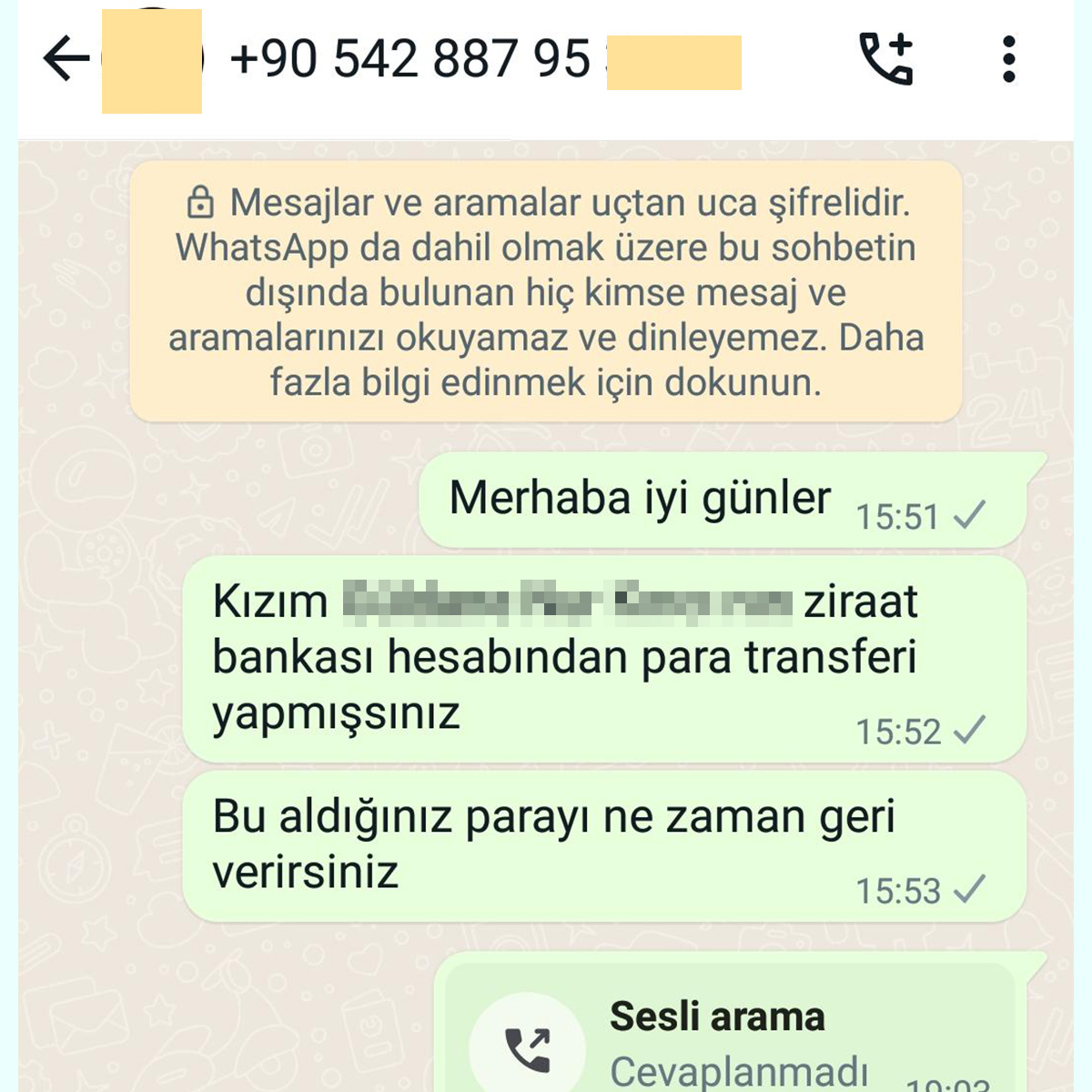Go back to the chat list
The image size is (1092, 1092).
click(66, 60)
